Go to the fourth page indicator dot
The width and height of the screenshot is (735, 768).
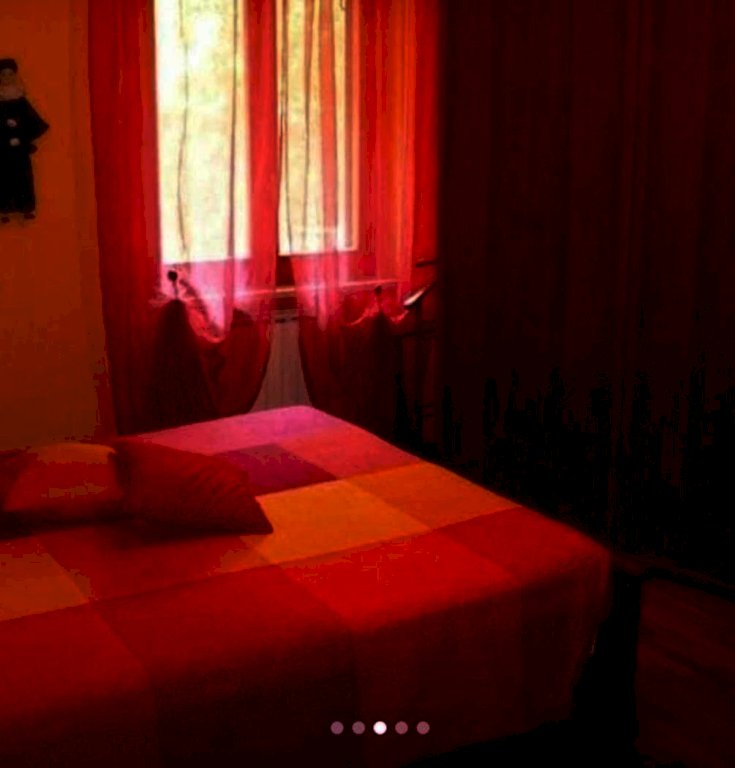coord(401,728)
